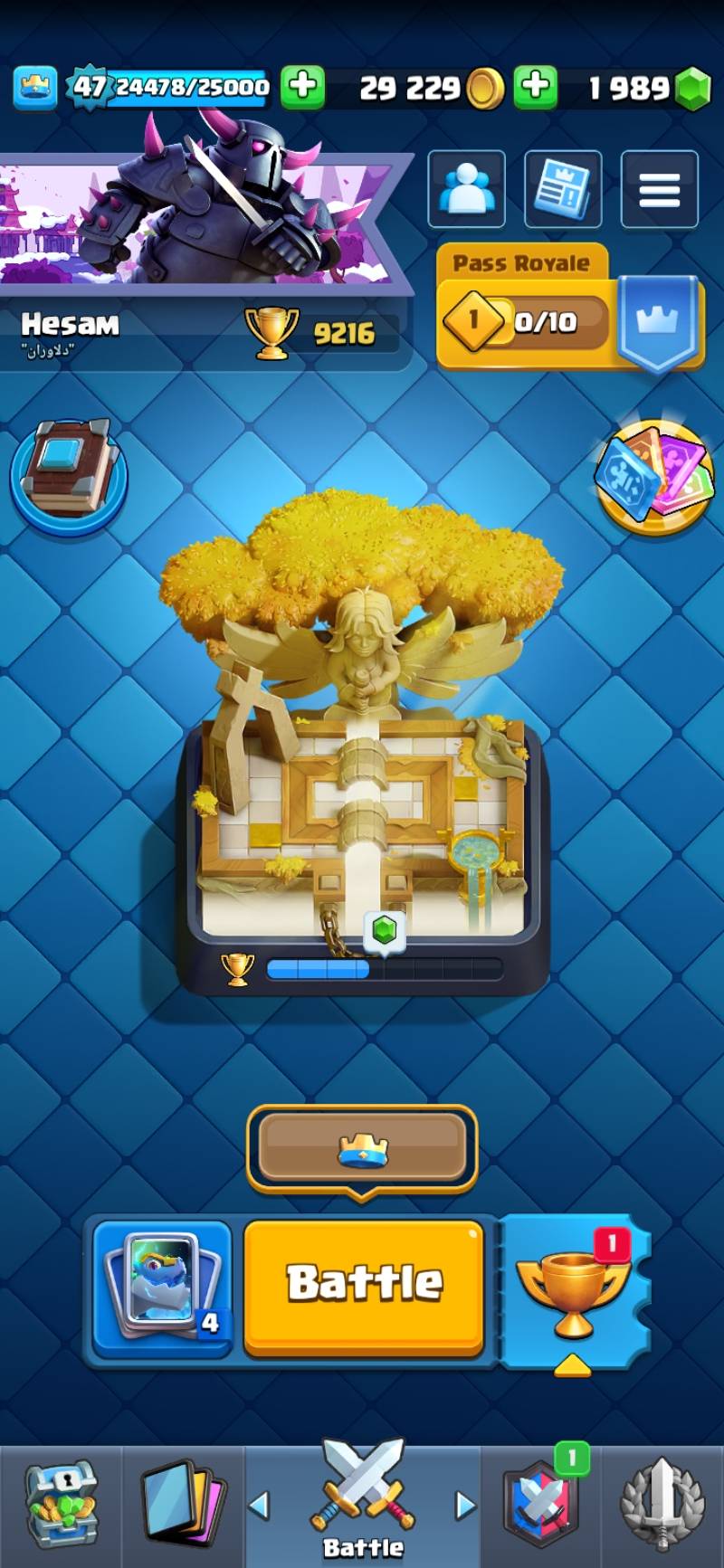The image size is (724, 1568).
Task: Open the news feed icon
Action: point(563,189)
